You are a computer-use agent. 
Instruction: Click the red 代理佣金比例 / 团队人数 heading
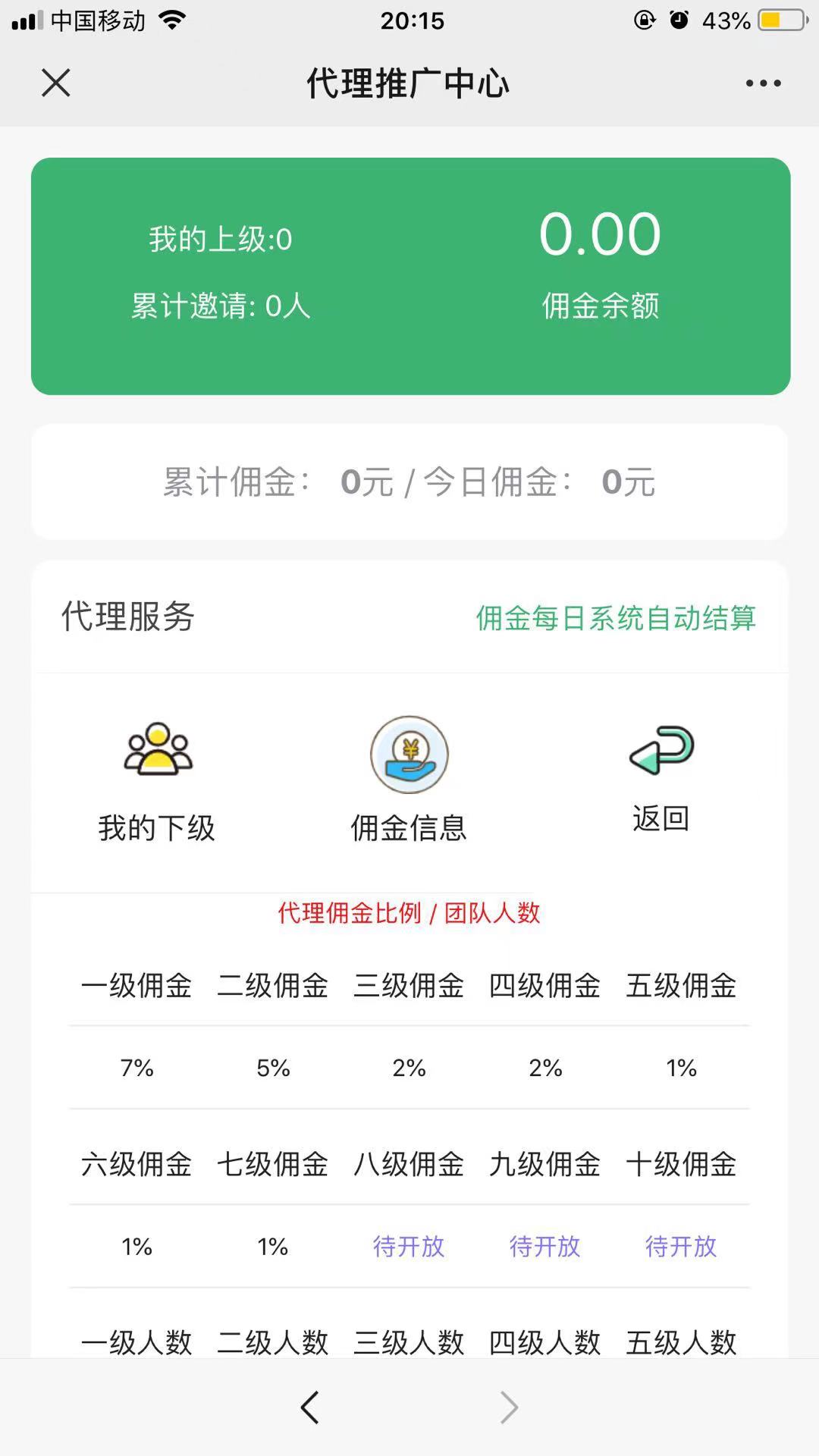point(409,915)
